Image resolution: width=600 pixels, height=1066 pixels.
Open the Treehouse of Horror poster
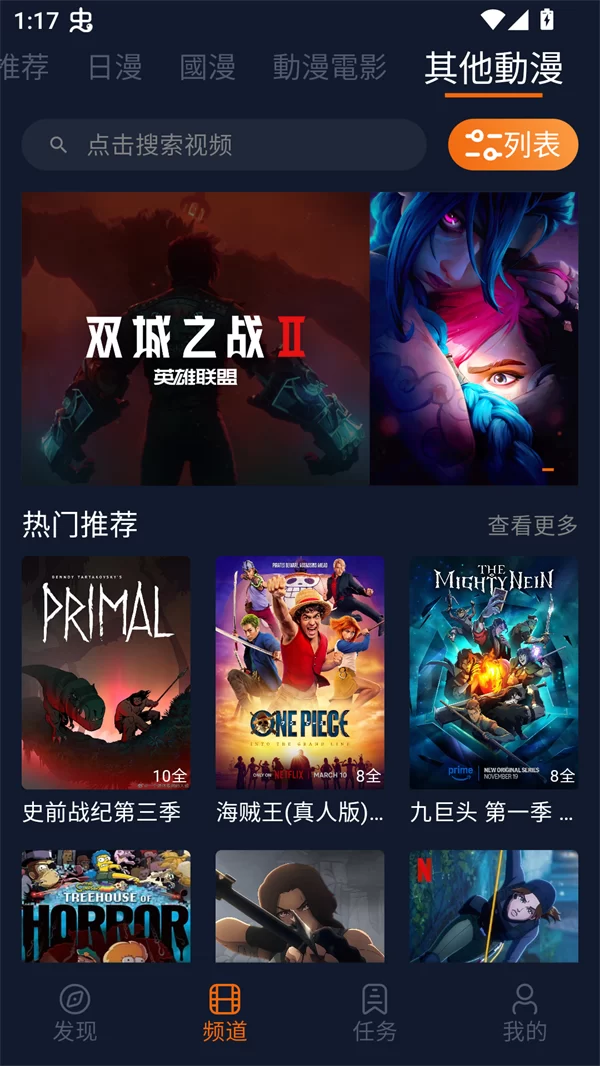(x=106, y=905)
